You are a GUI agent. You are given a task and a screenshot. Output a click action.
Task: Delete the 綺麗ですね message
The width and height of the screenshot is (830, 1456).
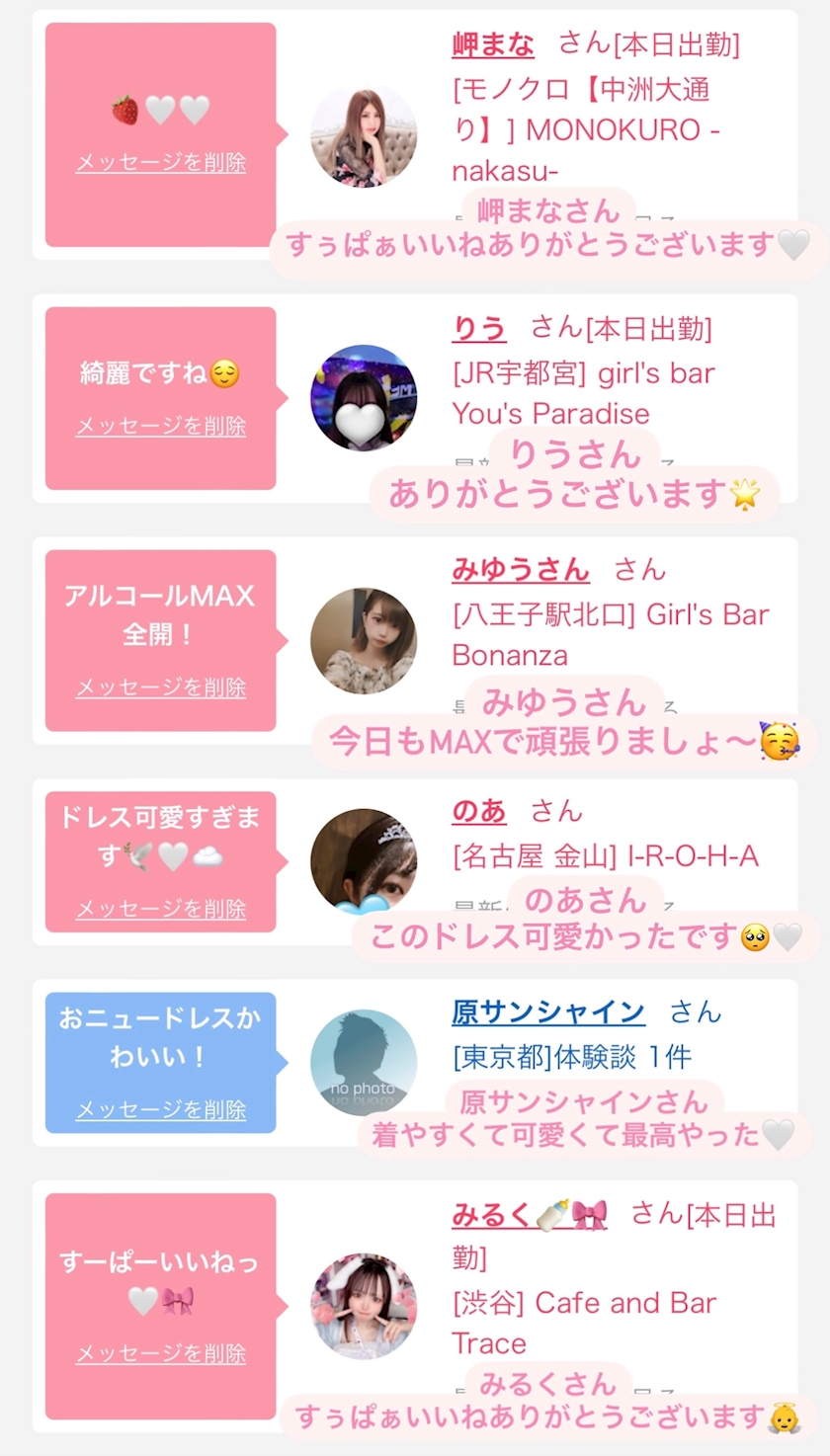click(161, 427)
